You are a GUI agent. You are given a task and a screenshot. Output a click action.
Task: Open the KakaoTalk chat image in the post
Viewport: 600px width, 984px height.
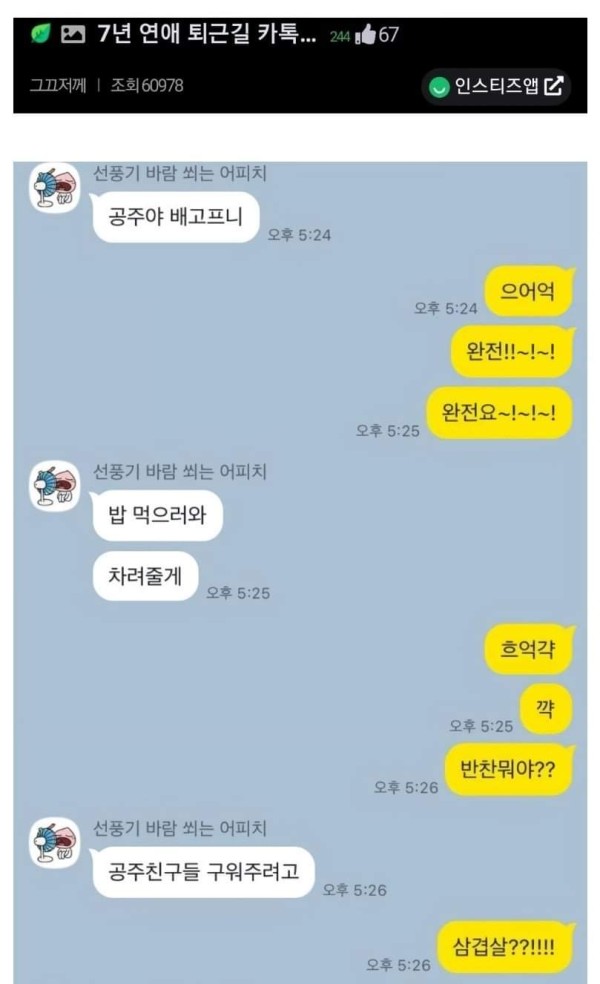300,572
